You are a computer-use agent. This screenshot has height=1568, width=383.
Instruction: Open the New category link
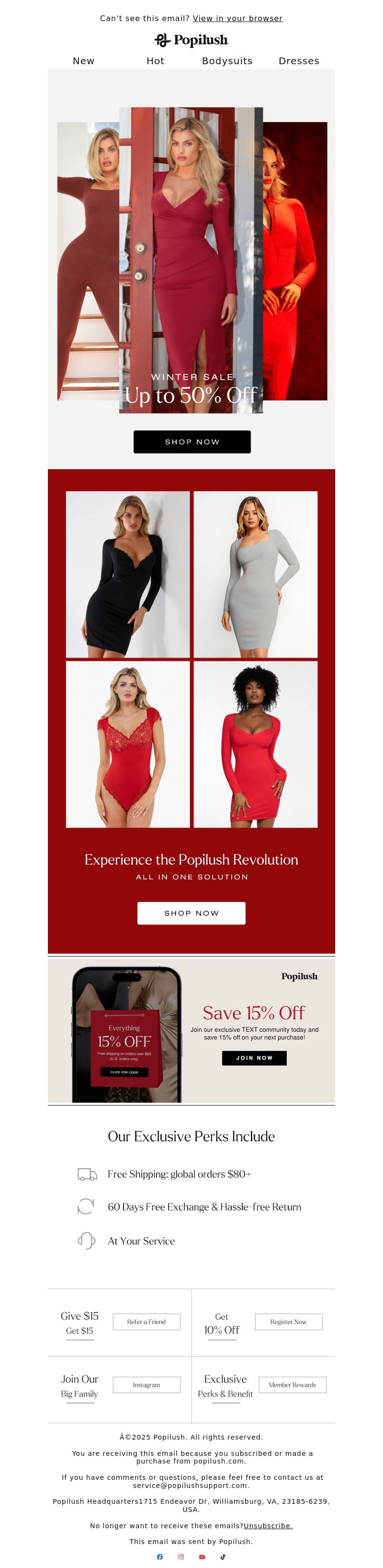tap(83, 61)
